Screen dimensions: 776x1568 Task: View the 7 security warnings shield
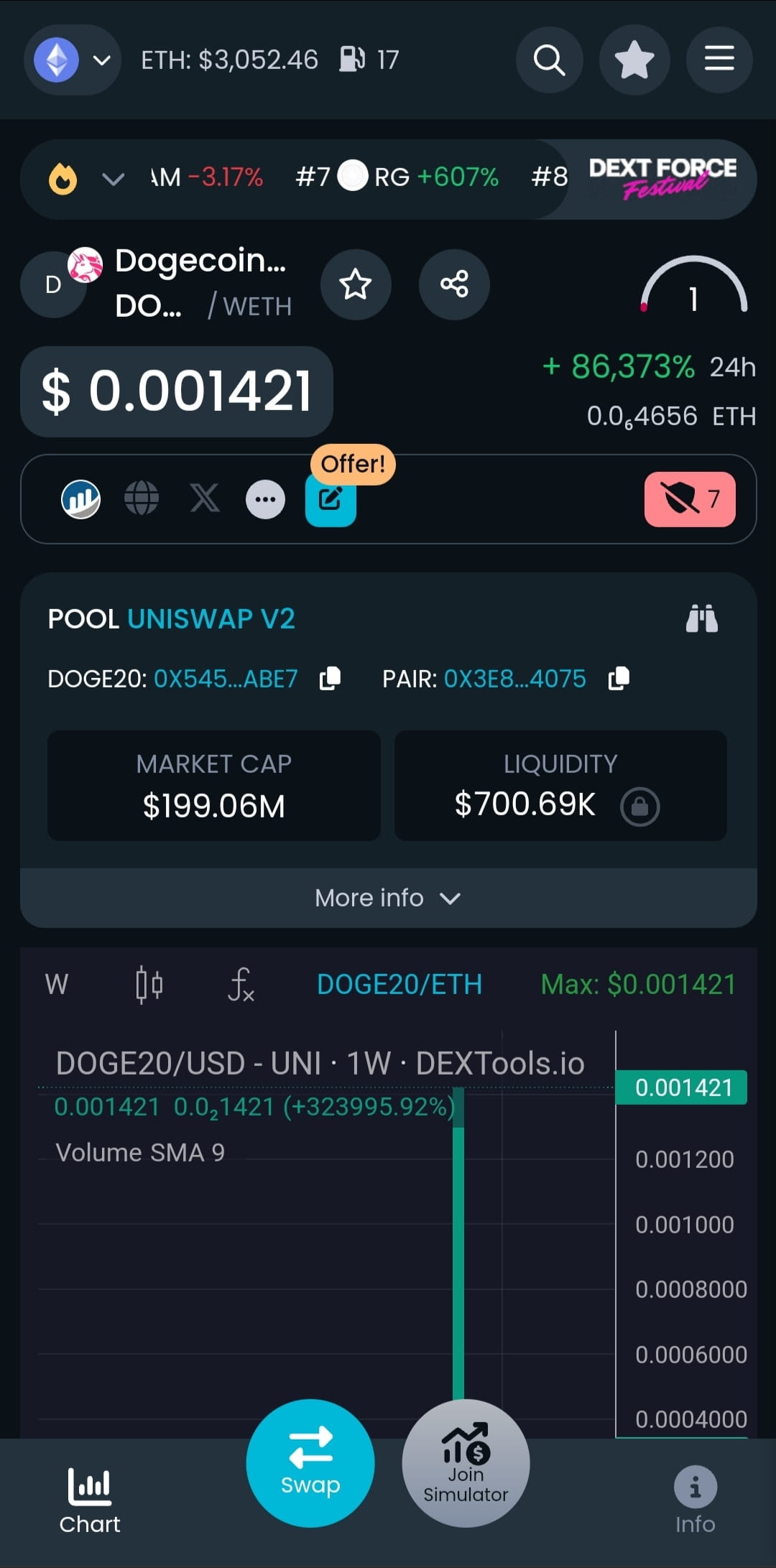[x=689, y=500]
